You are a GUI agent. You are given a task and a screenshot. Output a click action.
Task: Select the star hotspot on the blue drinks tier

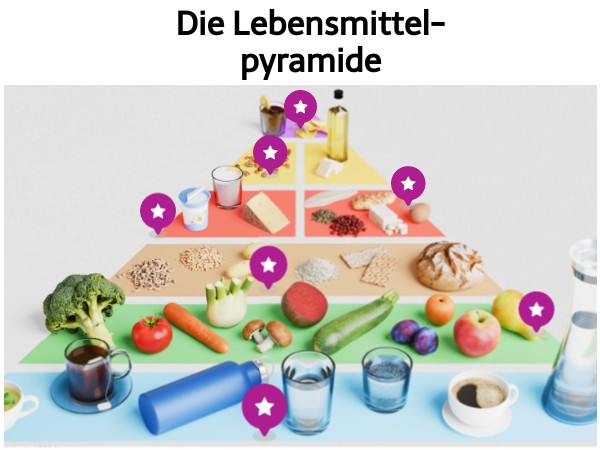pos(264,407)
